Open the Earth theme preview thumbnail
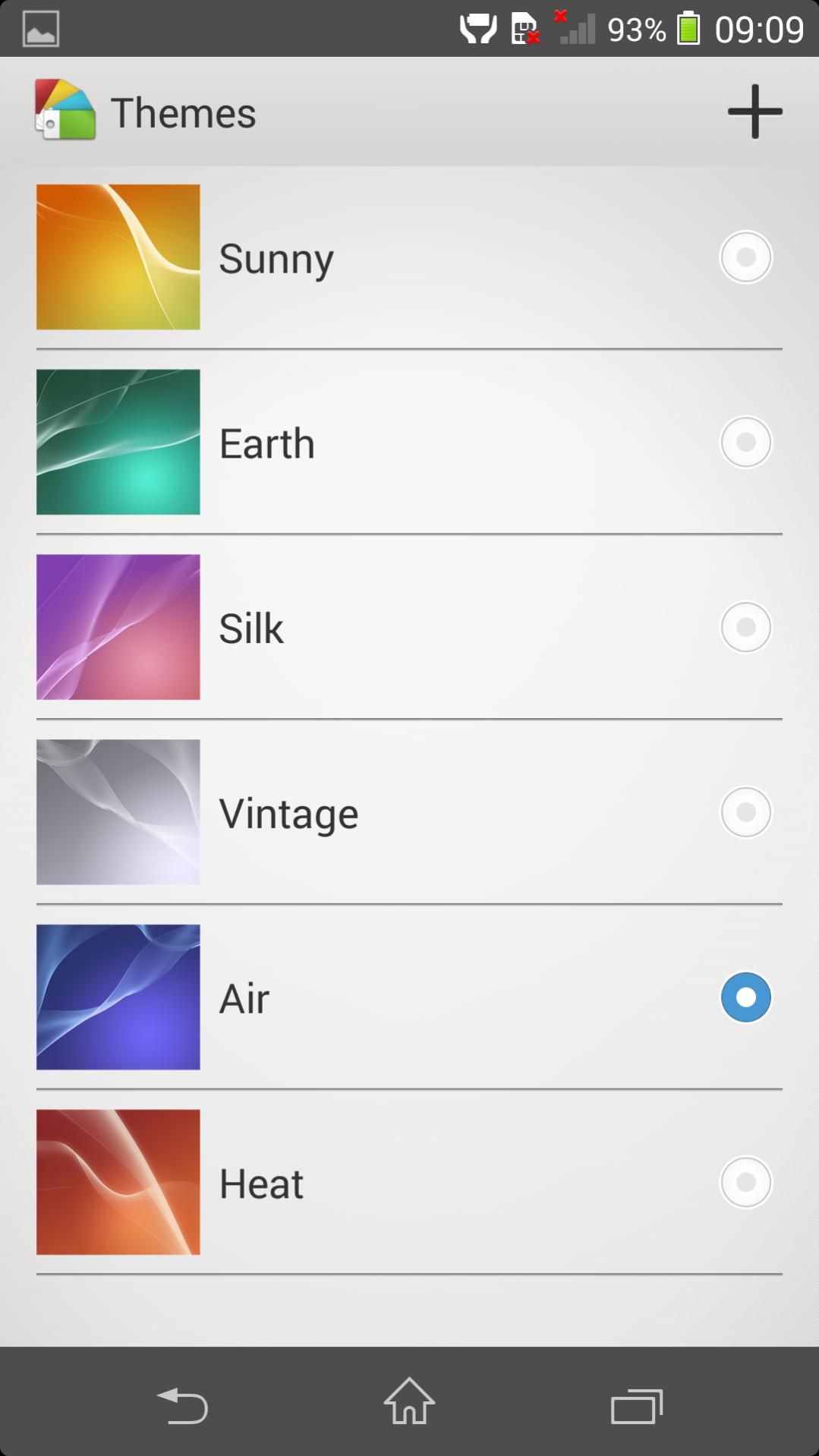 pyautogui.click(x=118, y=442)
